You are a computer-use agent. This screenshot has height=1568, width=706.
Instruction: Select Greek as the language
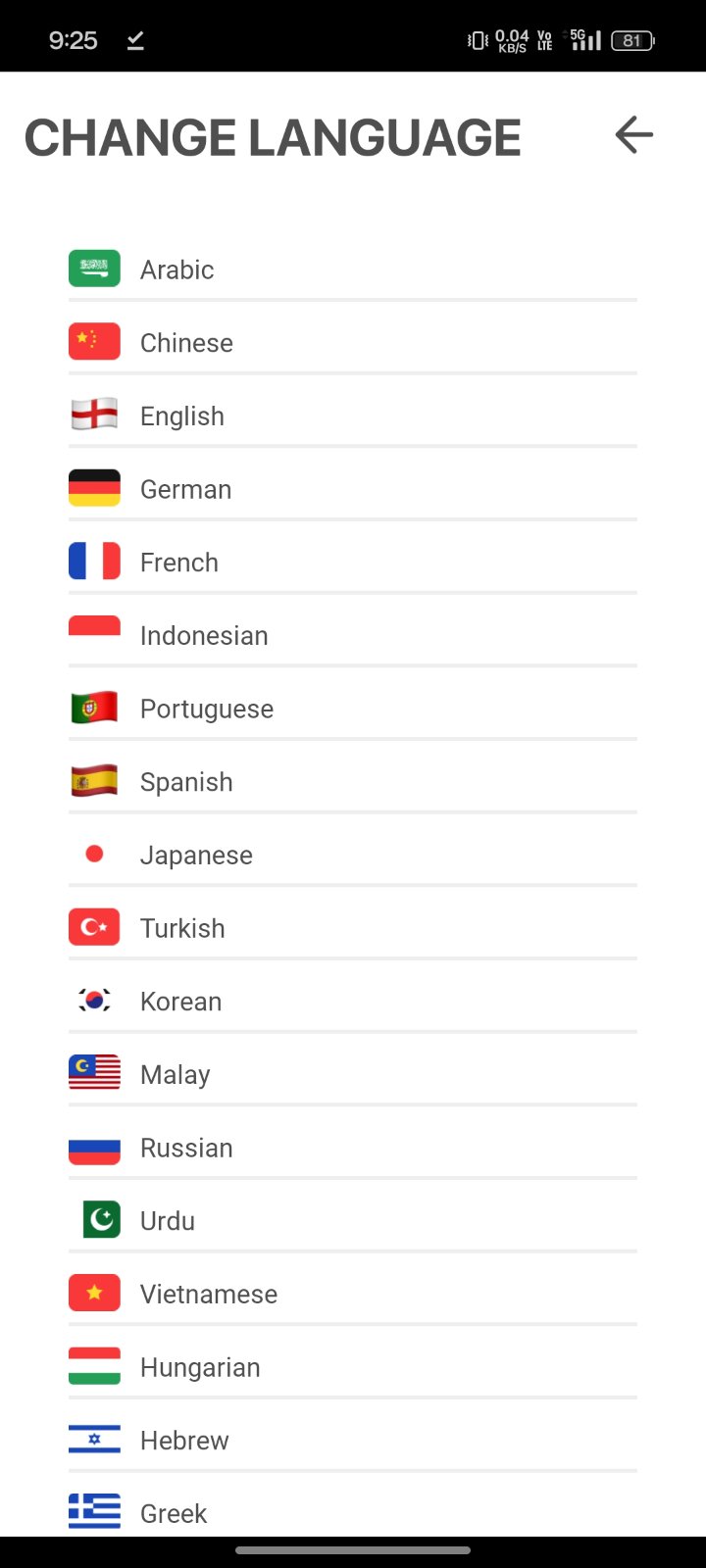point(174,1513)
